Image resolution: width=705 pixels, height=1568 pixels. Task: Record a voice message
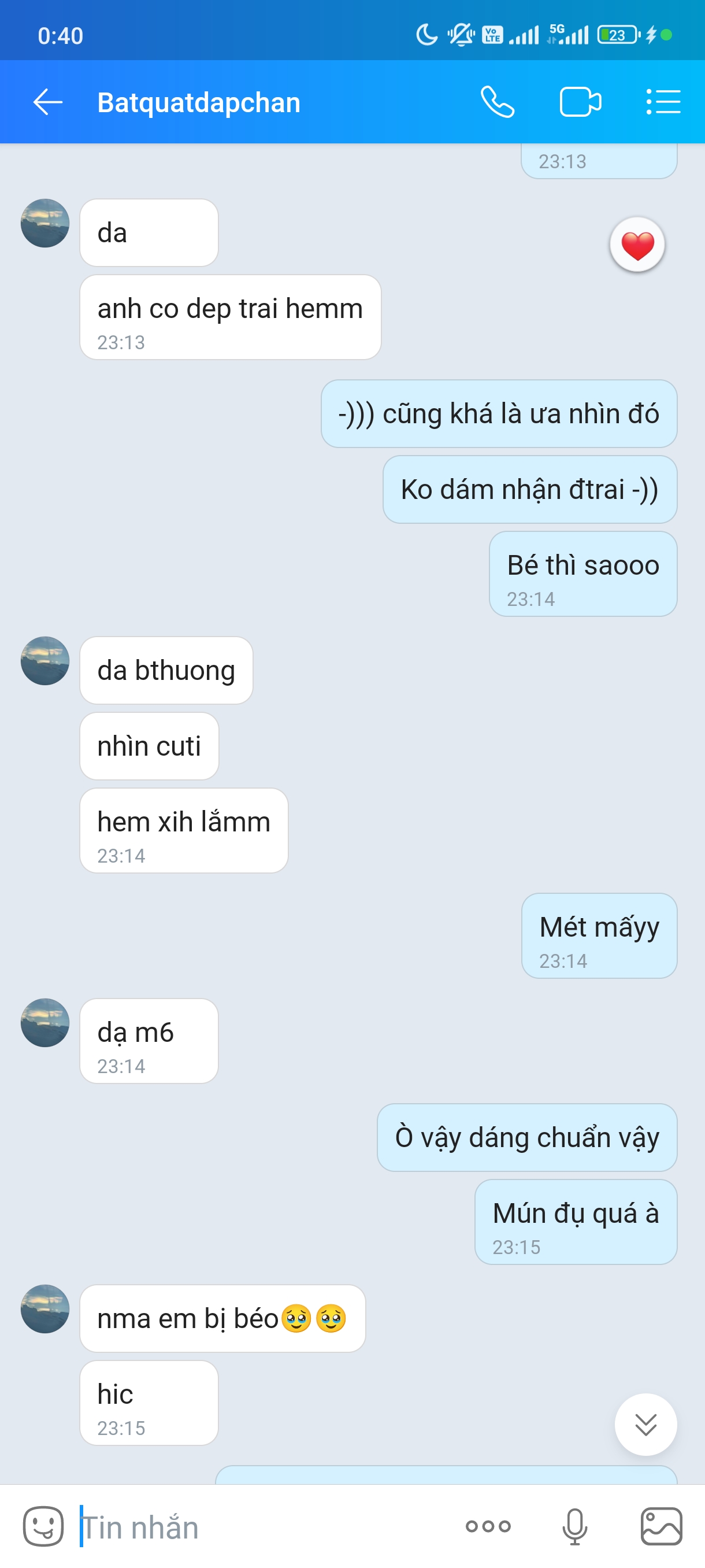point(574,1525)
